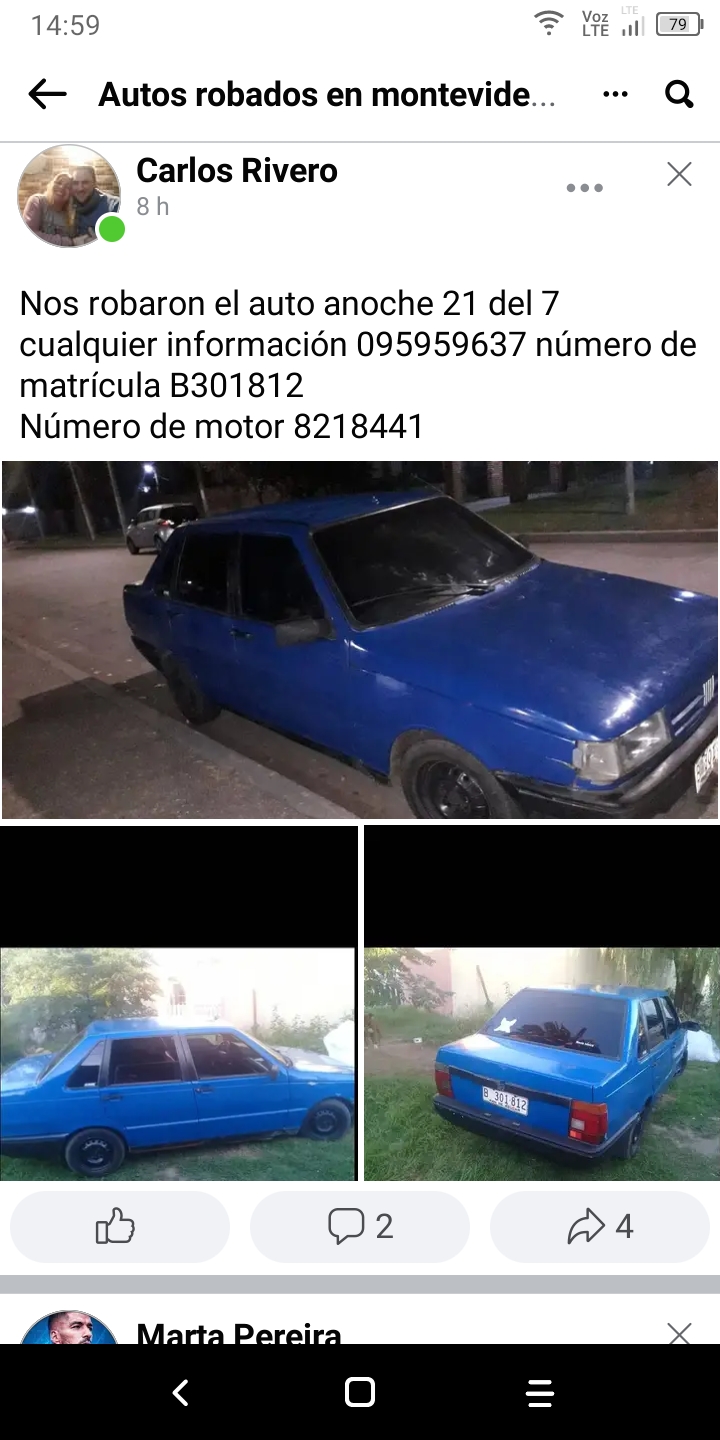Open the group overflow menu in the header

point(616,95)
